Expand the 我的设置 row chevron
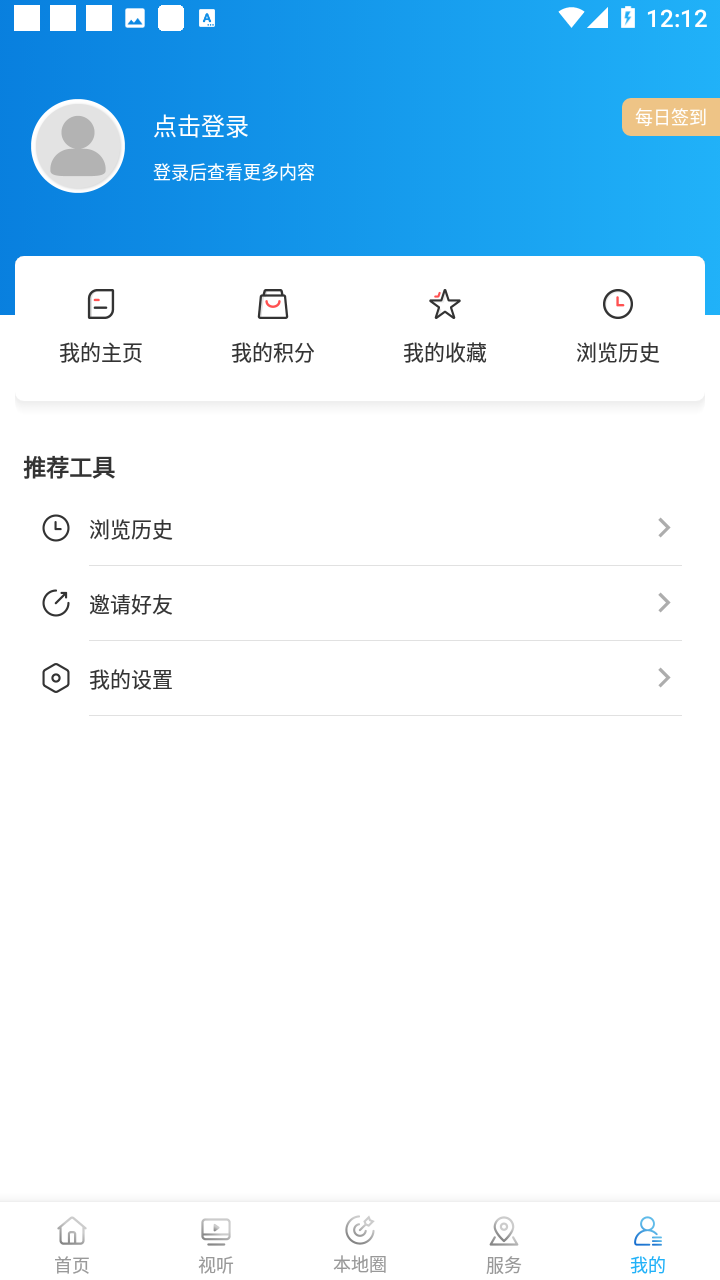Image resolution: width=720 pixels, height=1280 pixels. (x=663, y=677)
